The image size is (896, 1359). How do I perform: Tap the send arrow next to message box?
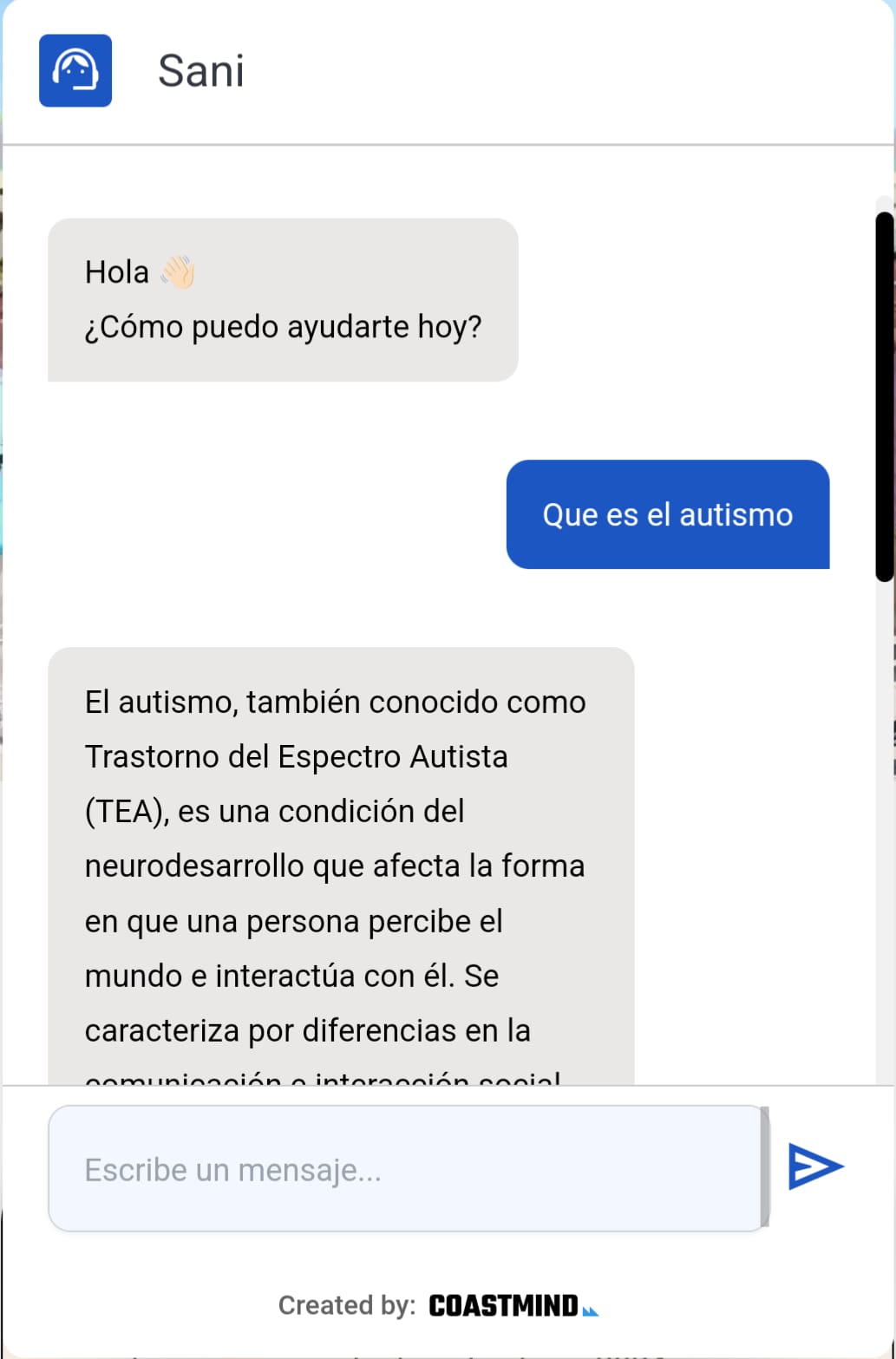[815, 1166]
